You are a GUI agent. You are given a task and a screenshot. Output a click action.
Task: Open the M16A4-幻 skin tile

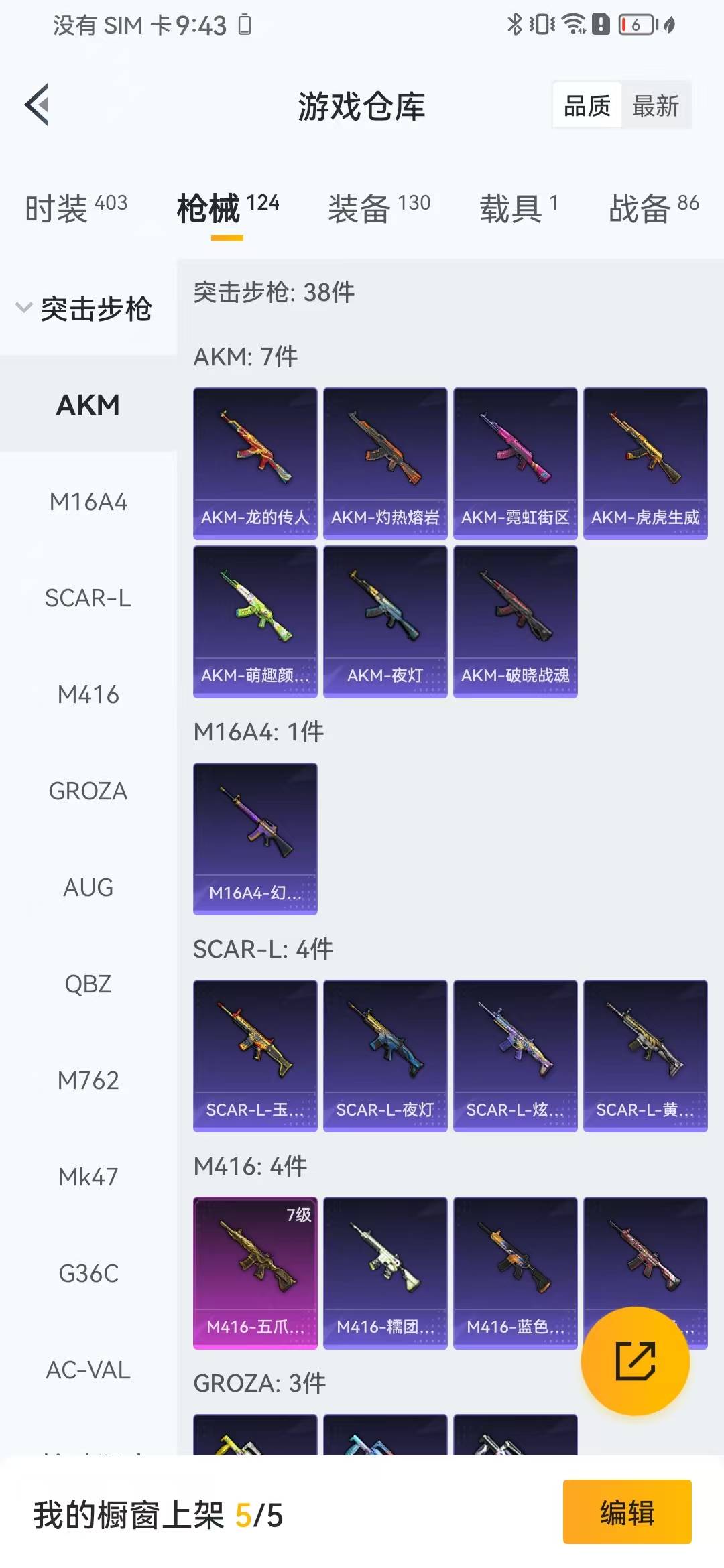tap(255, 838)
